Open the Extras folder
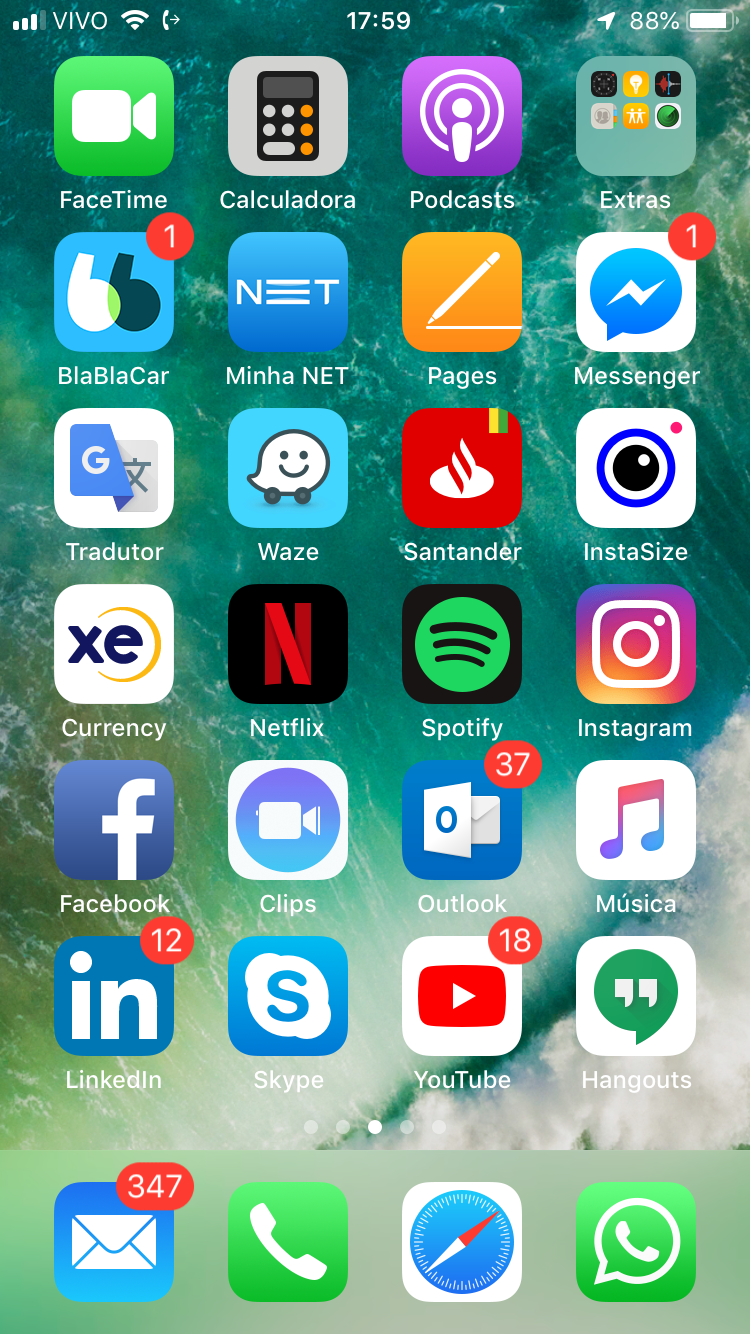The width and height of the screenshot is (750, 1334). (x=636, y=116)
